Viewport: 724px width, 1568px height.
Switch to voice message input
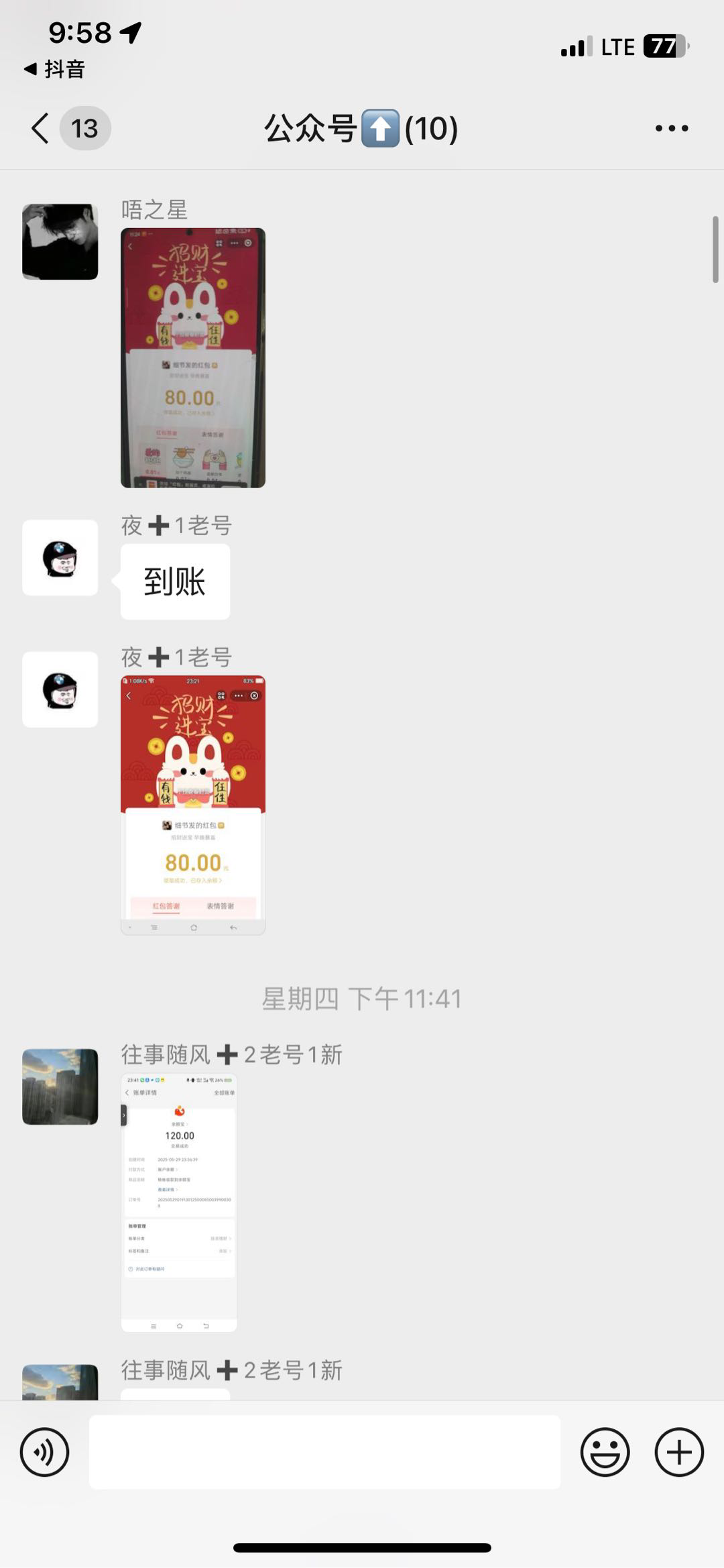pos(44,1452)
